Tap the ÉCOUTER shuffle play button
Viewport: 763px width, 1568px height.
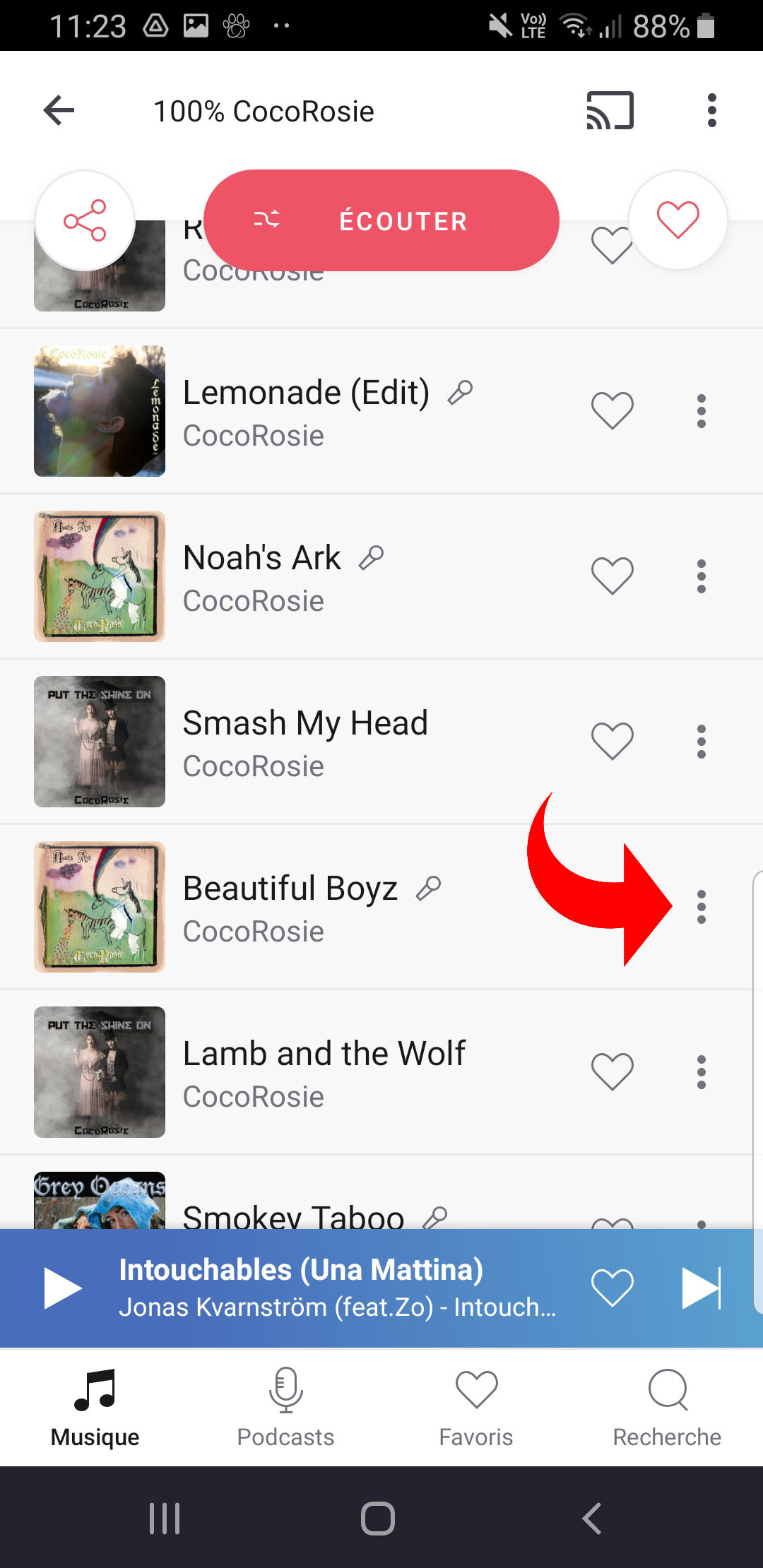(x=381, y=220)
